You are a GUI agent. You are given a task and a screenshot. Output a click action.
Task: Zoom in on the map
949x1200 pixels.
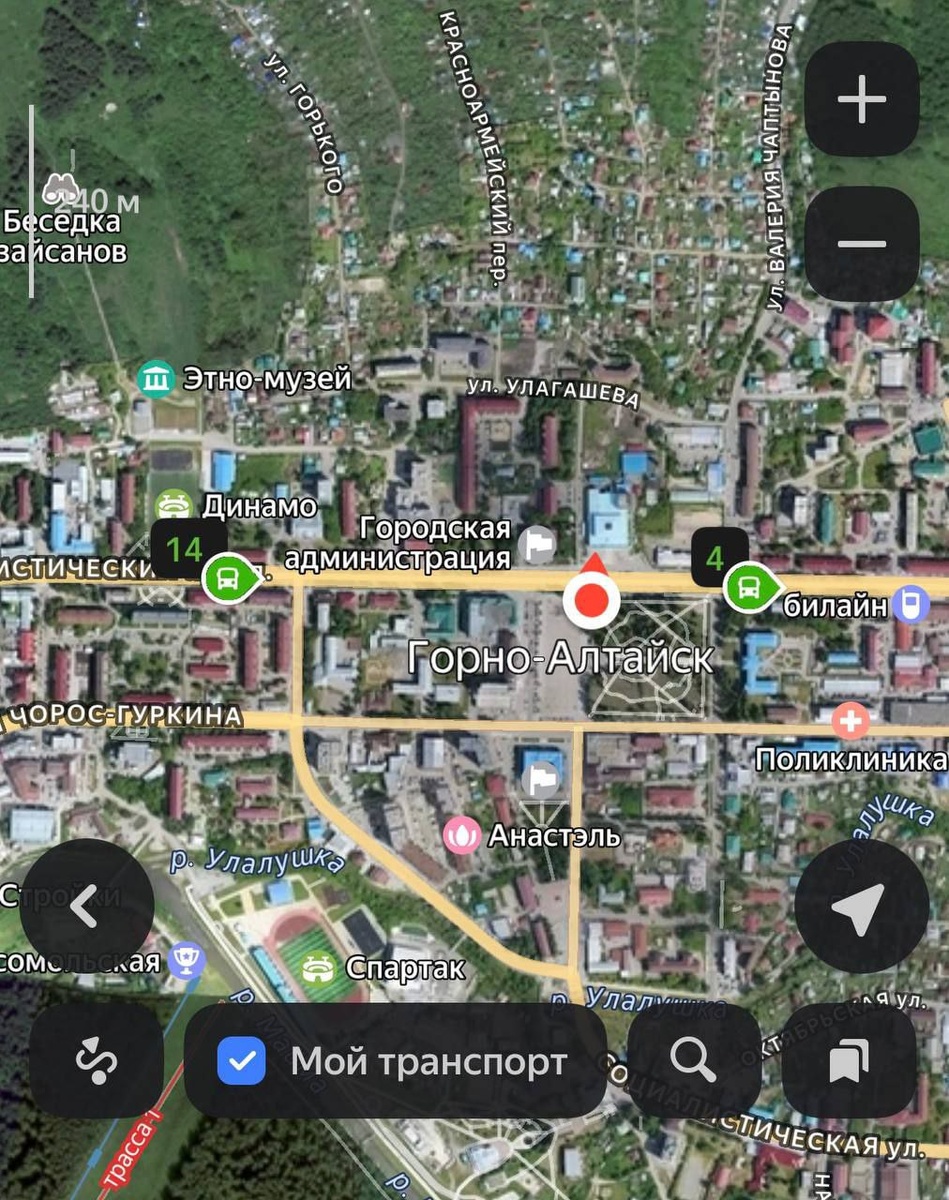pos(861,99)
